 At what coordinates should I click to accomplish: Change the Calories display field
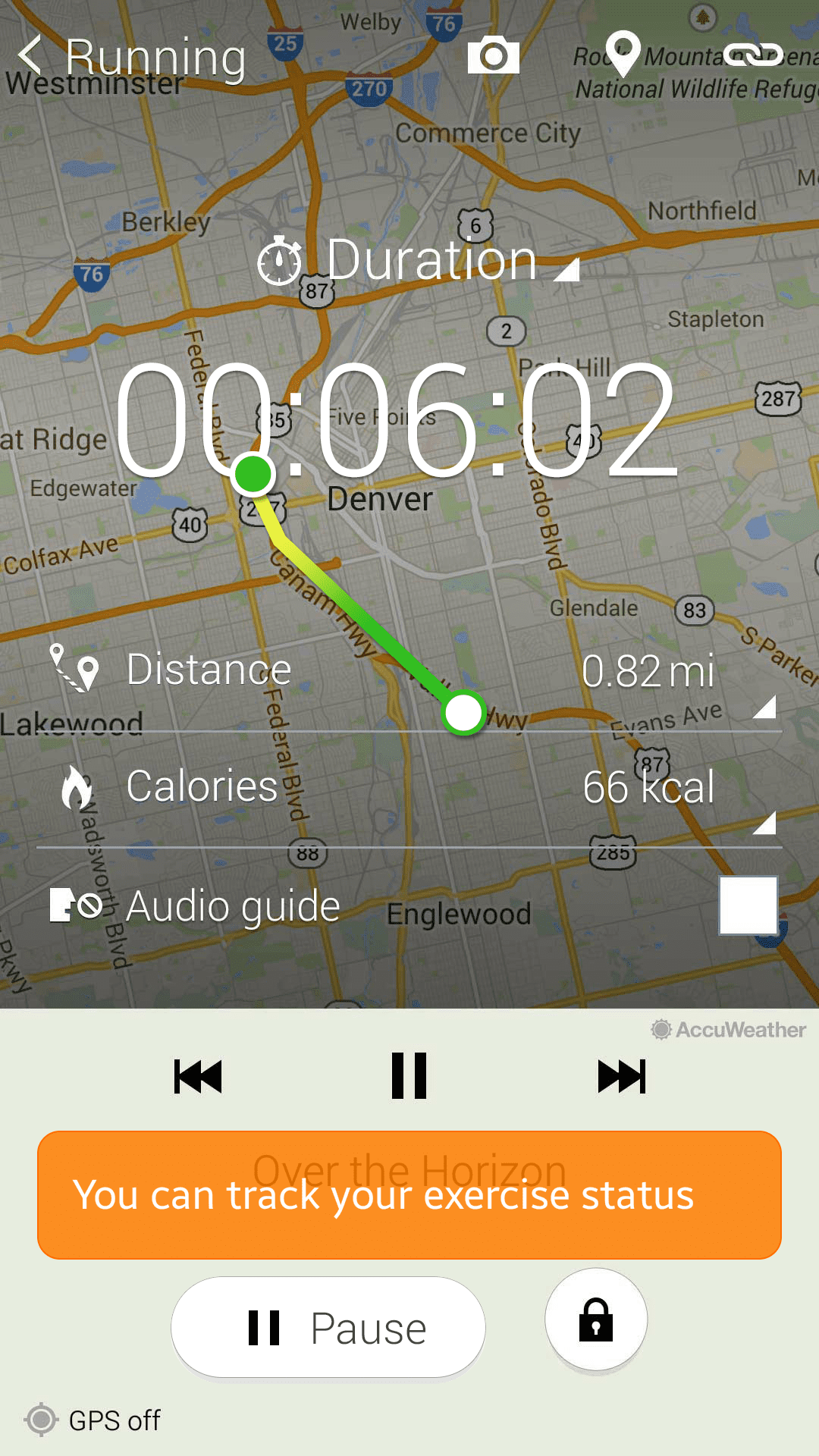409,787
